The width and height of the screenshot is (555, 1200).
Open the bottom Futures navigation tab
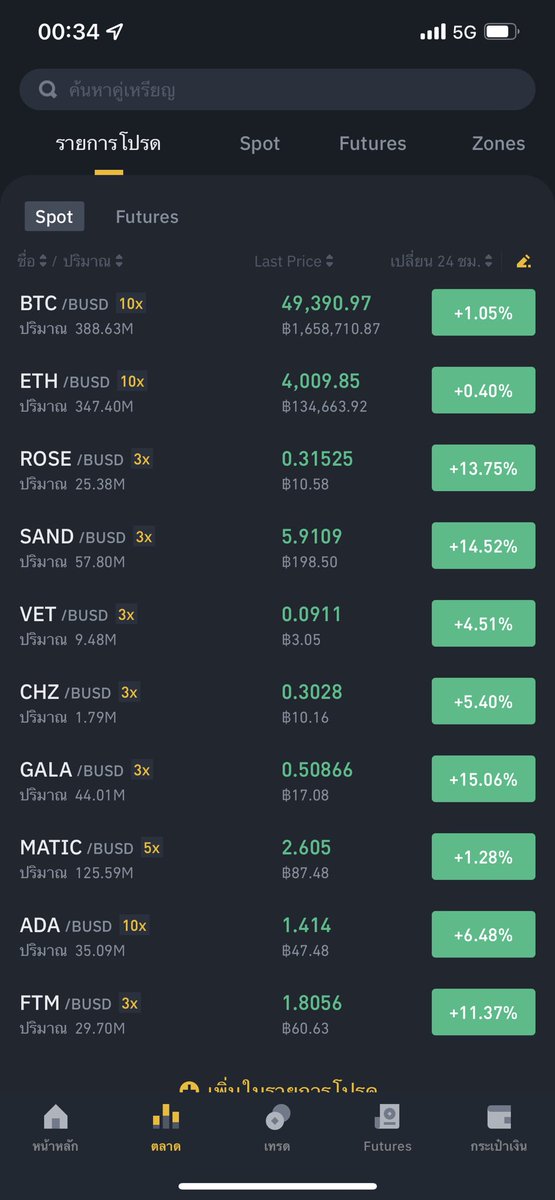[x=387, y=1128]
